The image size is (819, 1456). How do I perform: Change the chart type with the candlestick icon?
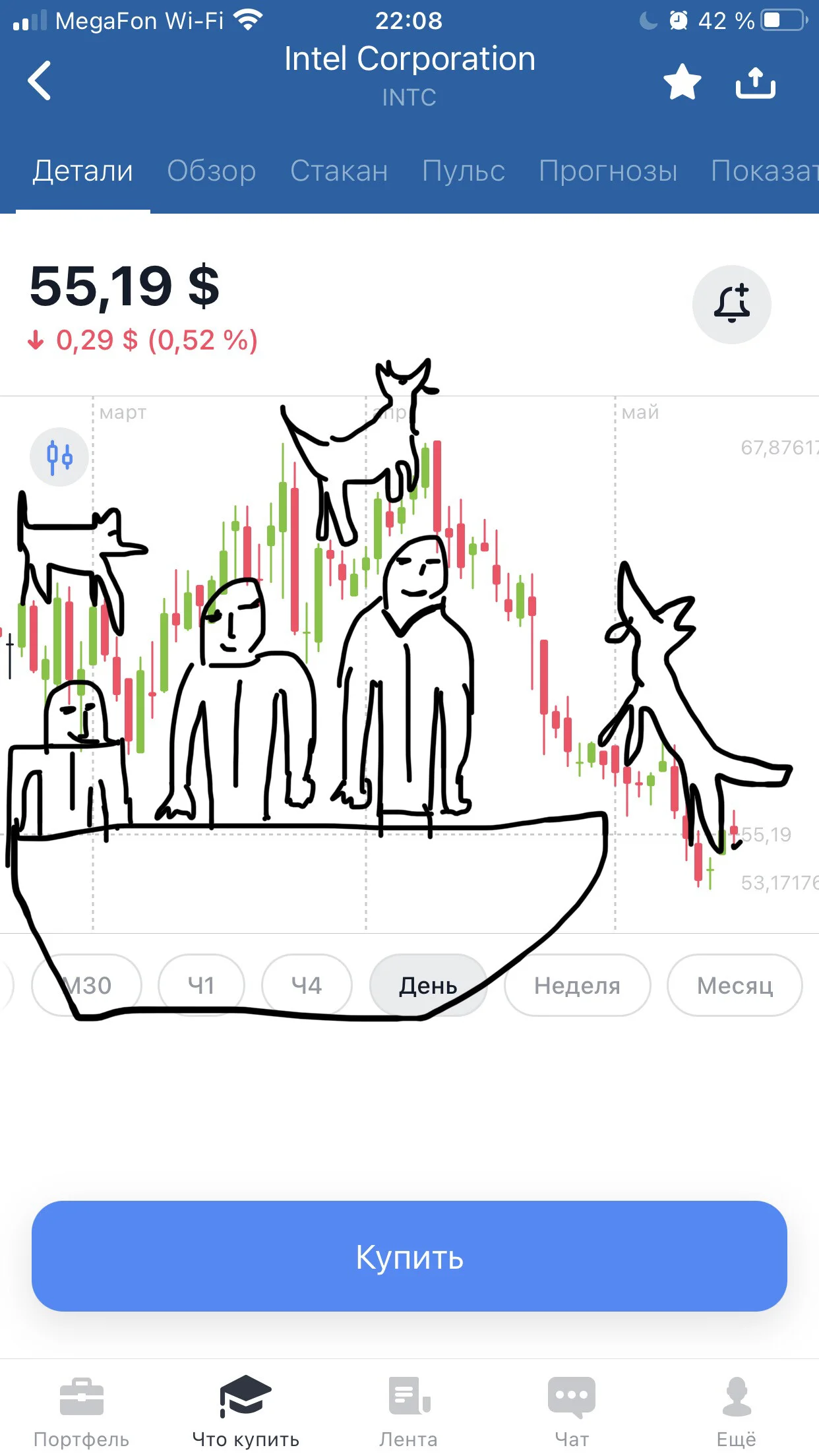pos(59,456)
